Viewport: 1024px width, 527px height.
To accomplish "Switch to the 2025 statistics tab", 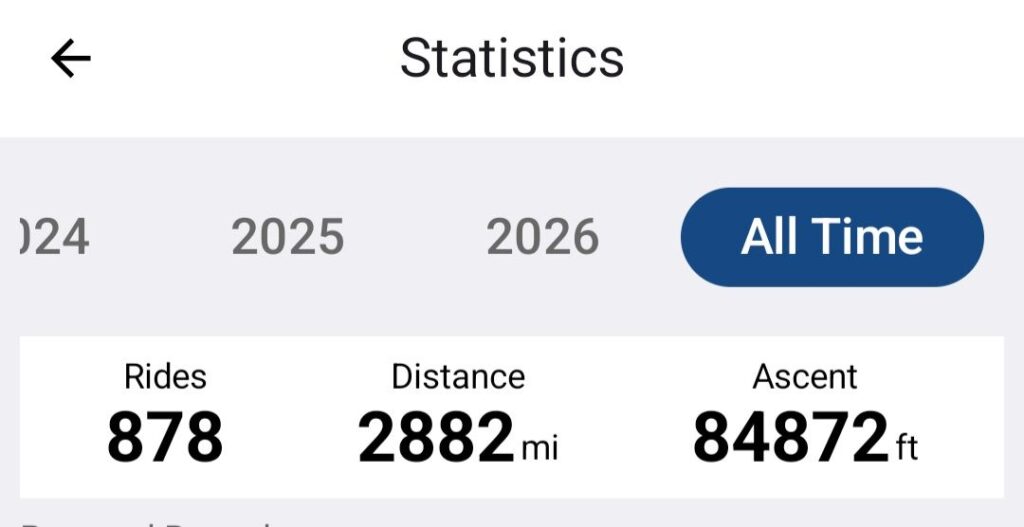I will pos(288,238).
